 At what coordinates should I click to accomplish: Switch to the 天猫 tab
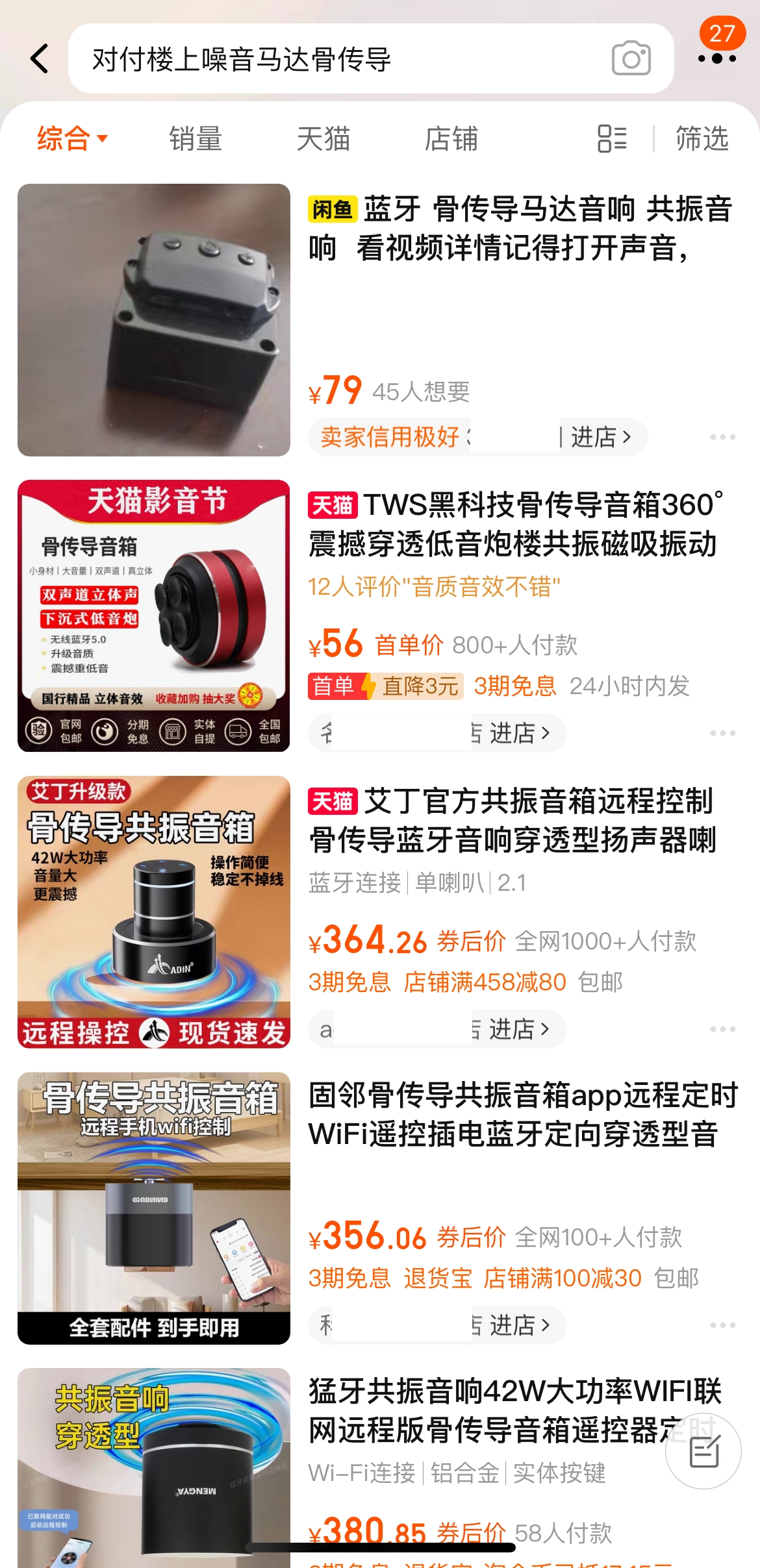pos(323,138)
